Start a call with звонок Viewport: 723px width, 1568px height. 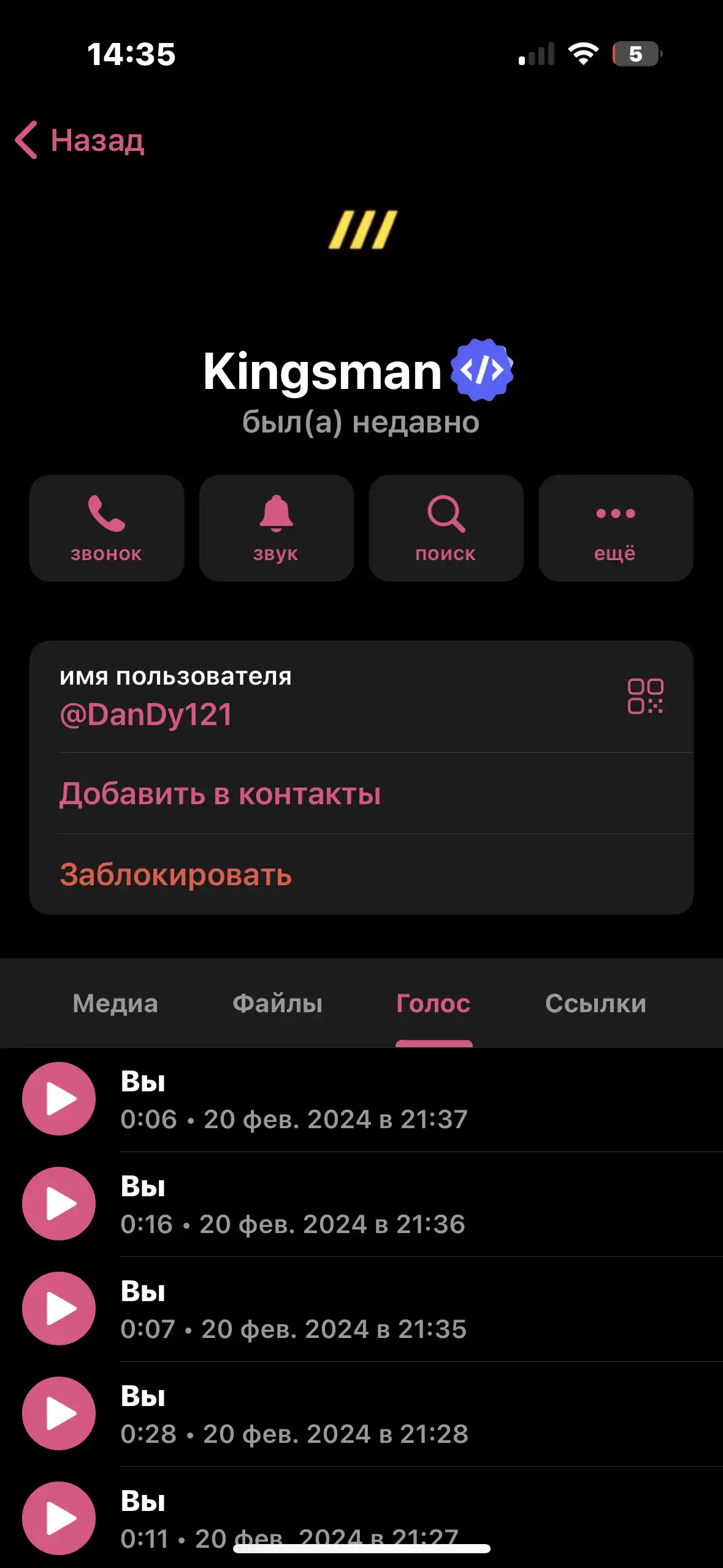pyautogui.click(x=107, y=528)
